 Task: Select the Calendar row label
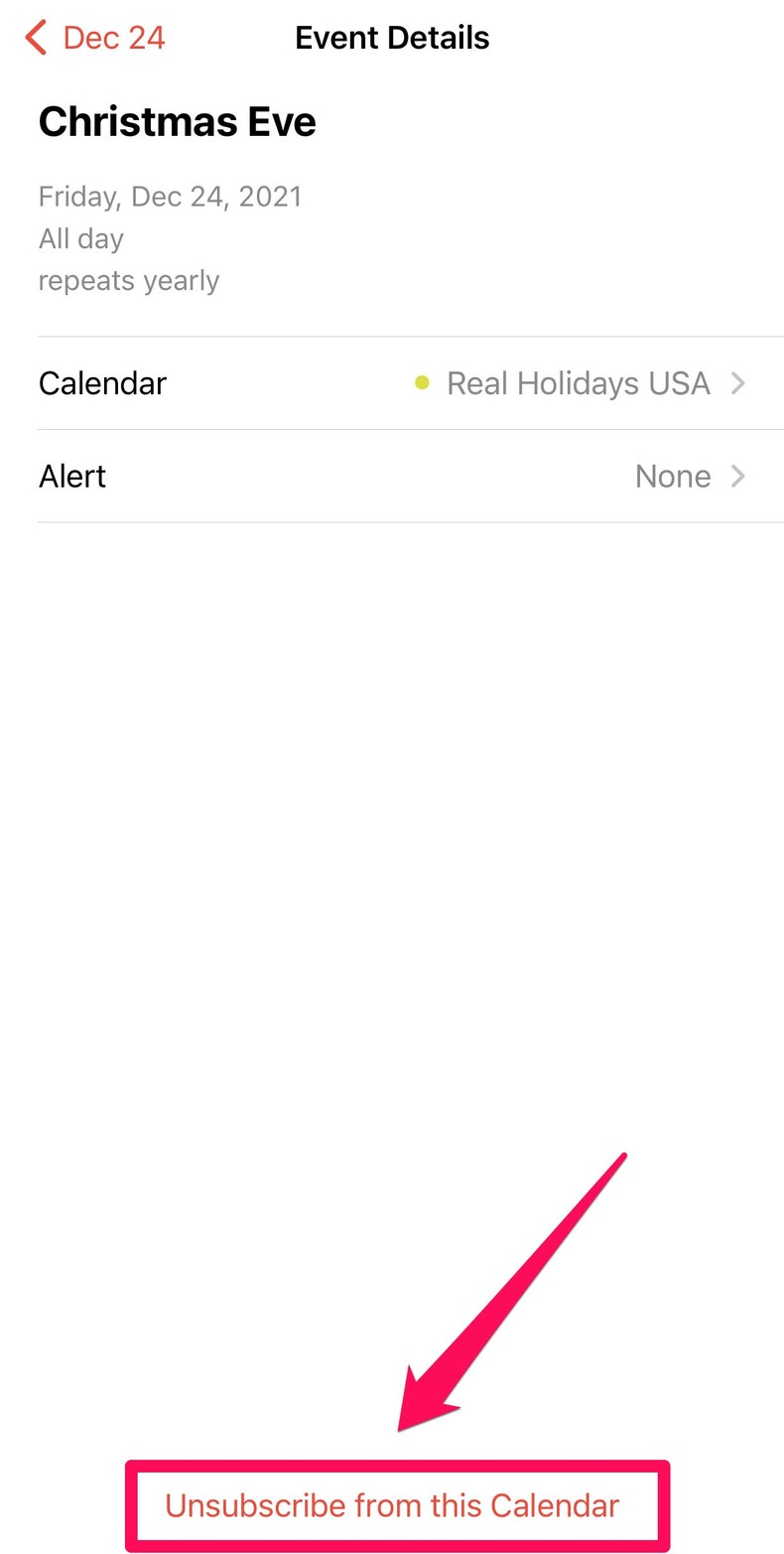(102, 382)
